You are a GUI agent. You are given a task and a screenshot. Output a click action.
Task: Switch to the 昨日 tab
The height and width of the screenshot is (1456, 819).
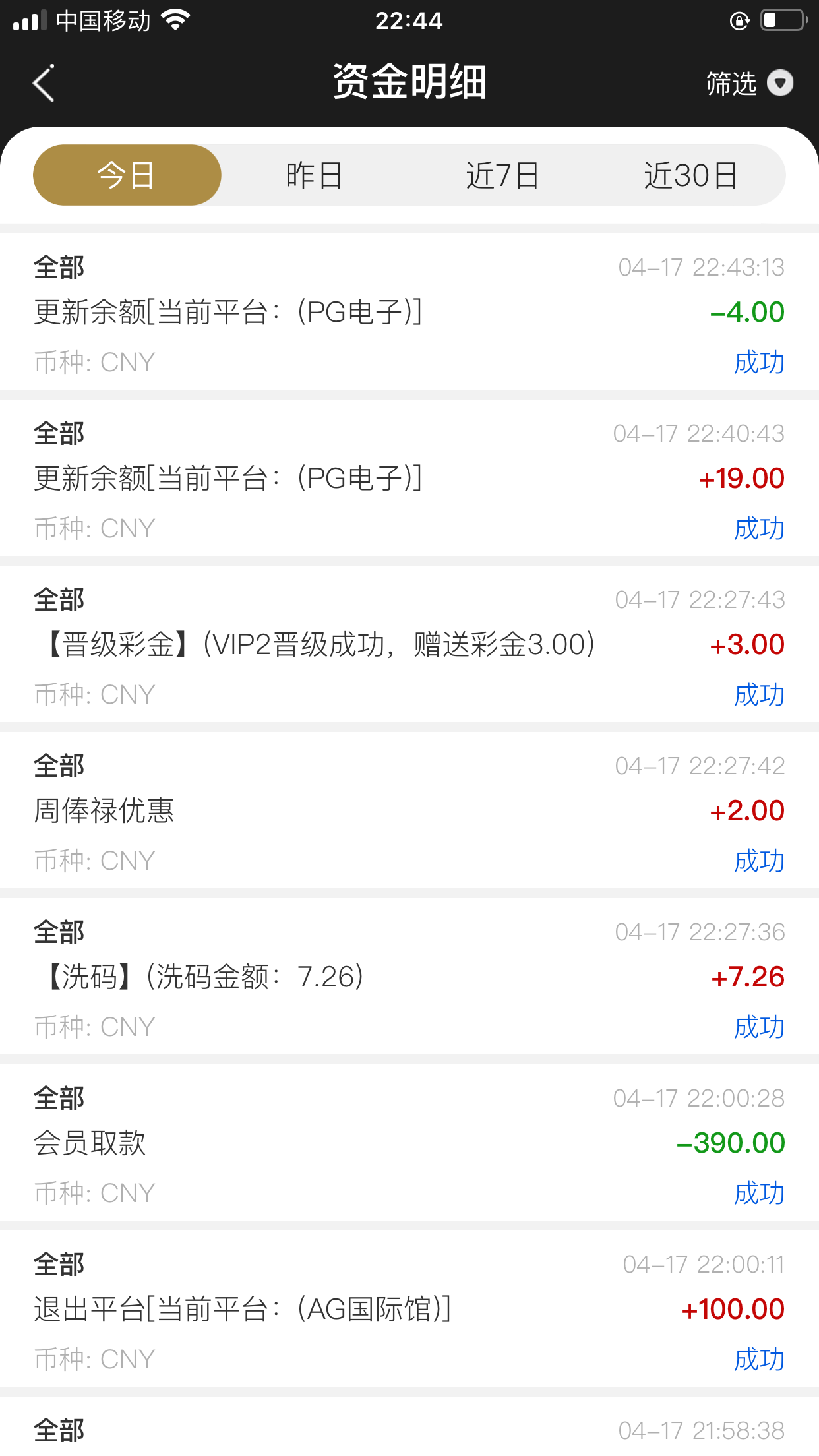point(315,175)
